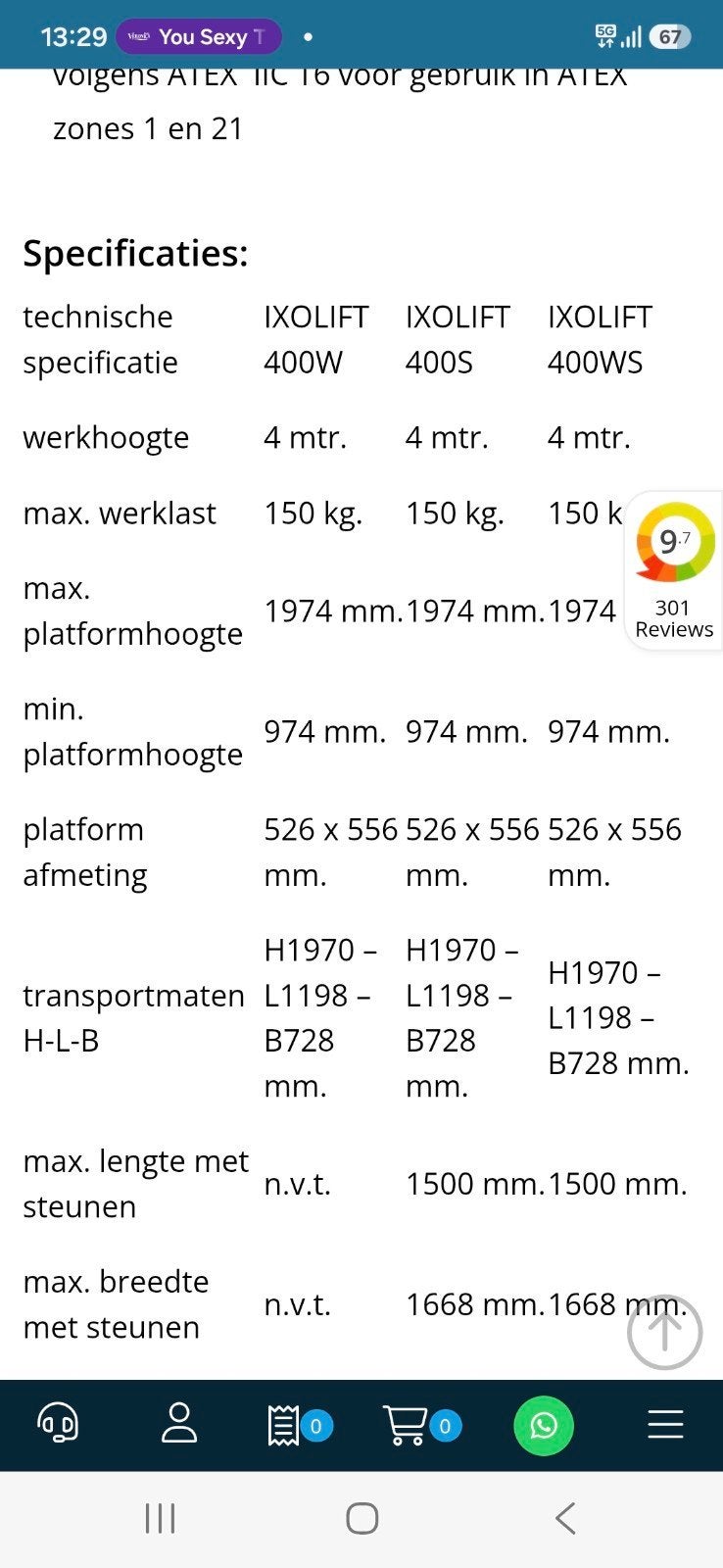This screenshot has width=723, height=1568.
Task: Start a WhatsApp chat
Action: tap(544, 1425)
